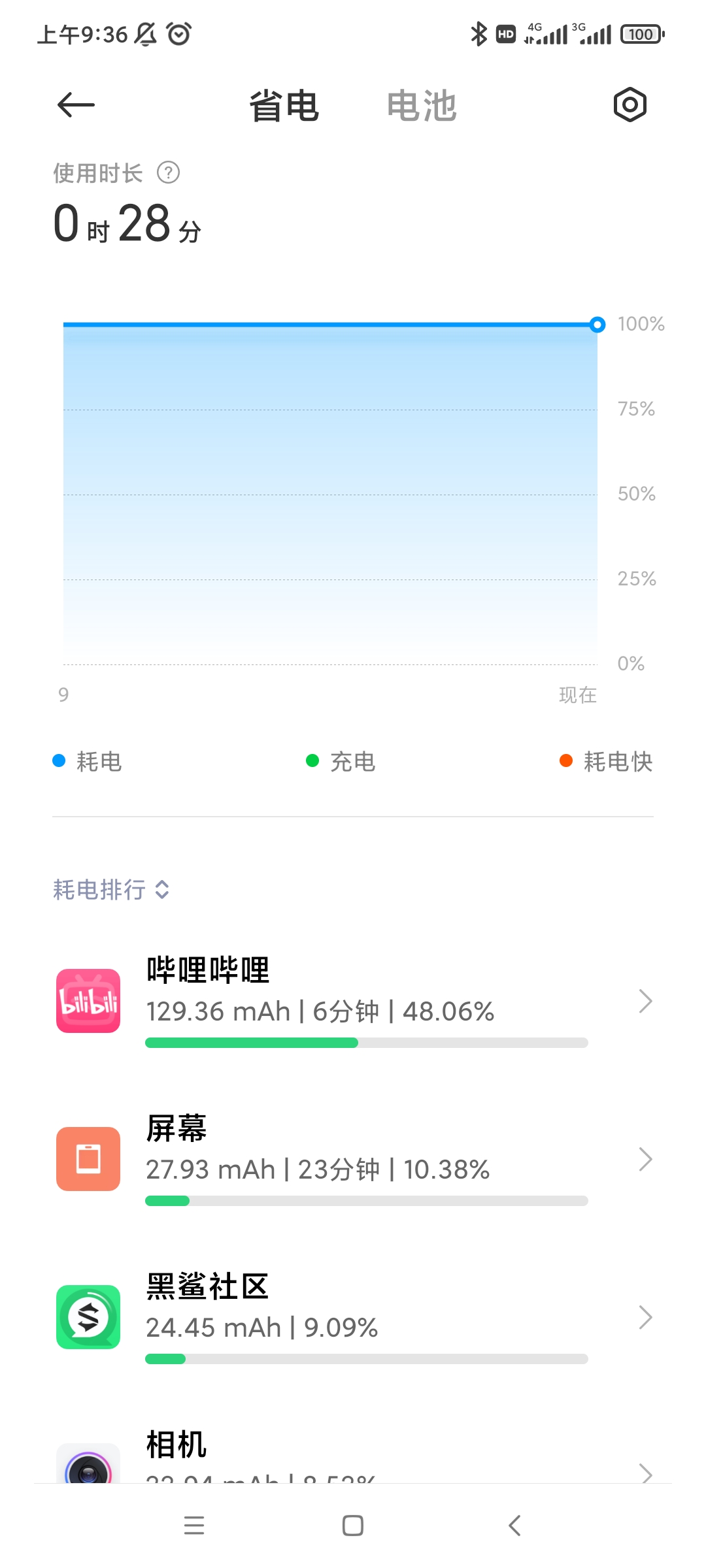Screen dimensions: 706x1568
Task: Open recent apps from the navigation bar
Action: 194,1526
